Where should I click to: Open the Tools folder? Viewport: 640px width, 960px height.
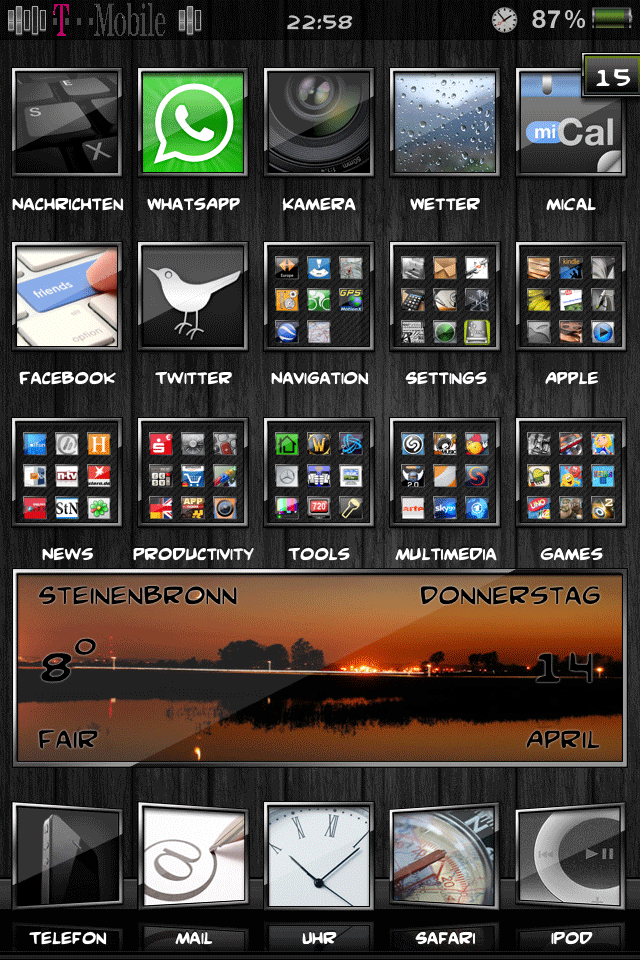point(319,472)
